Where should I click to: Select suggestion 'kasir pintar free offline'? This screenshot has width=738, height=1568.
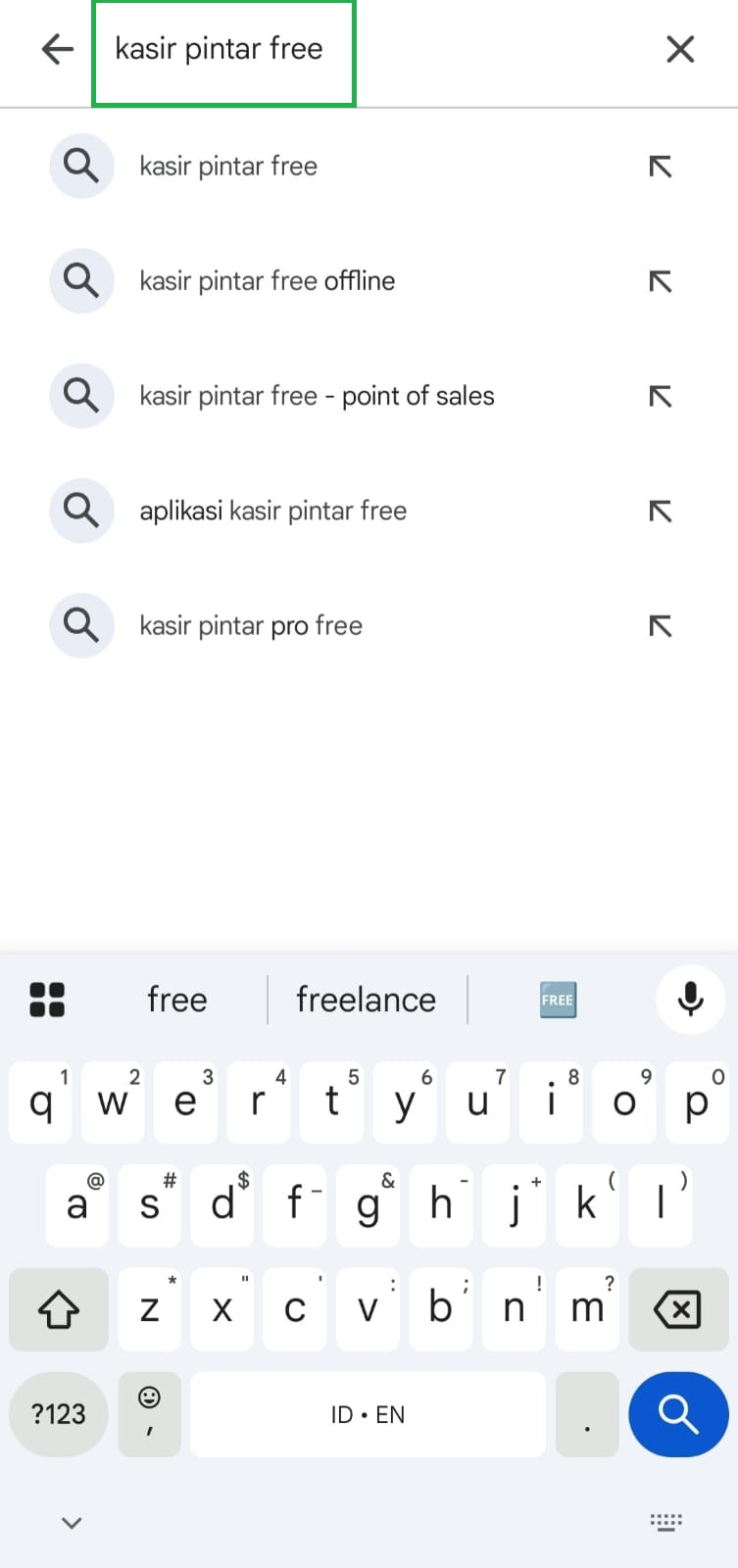pyautogui.click(x=267, y=281)
